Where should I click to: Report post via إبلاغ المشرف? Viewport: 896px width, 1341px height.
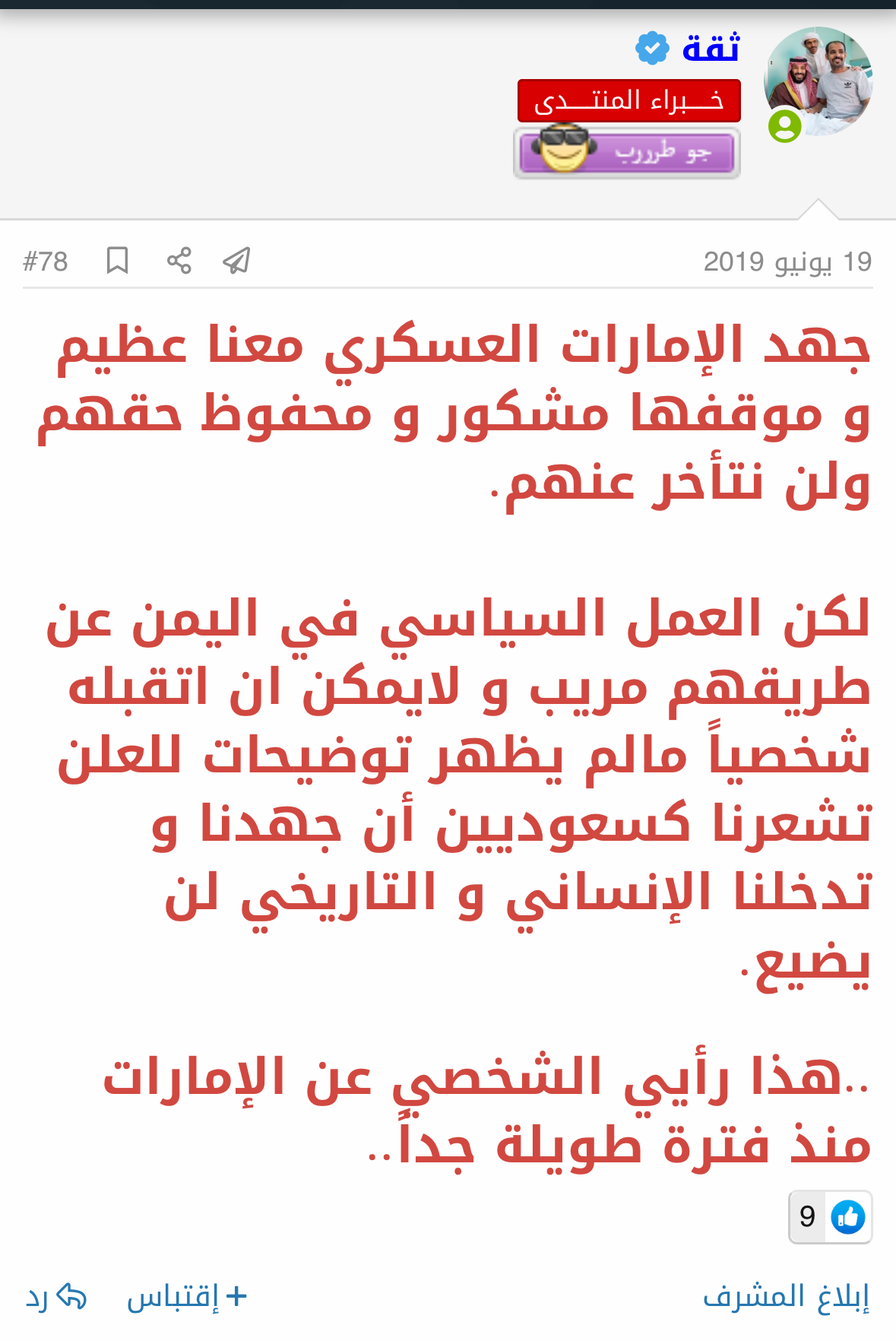pos(786,1297)
